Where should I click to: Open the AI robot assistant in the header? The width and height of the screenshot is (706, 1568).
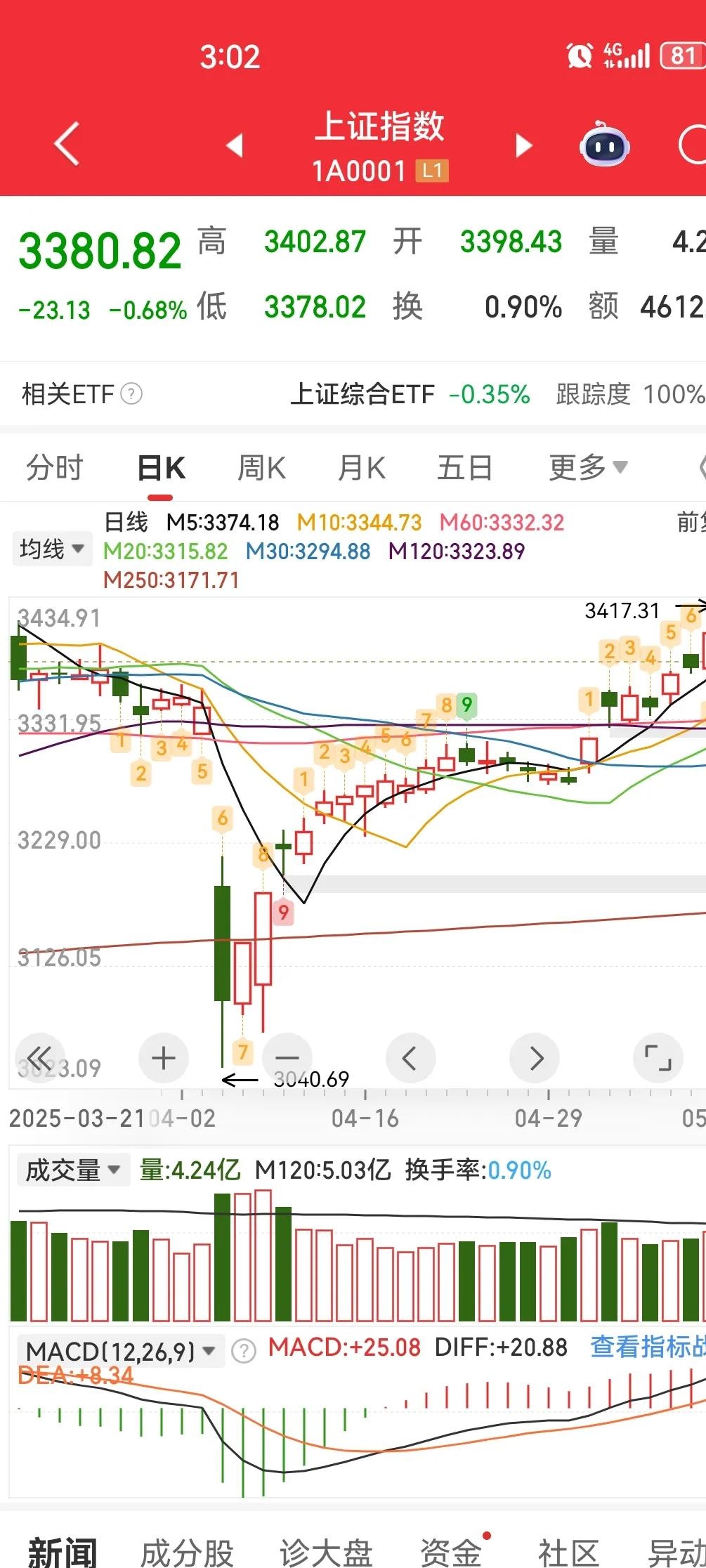coord(604,144)
